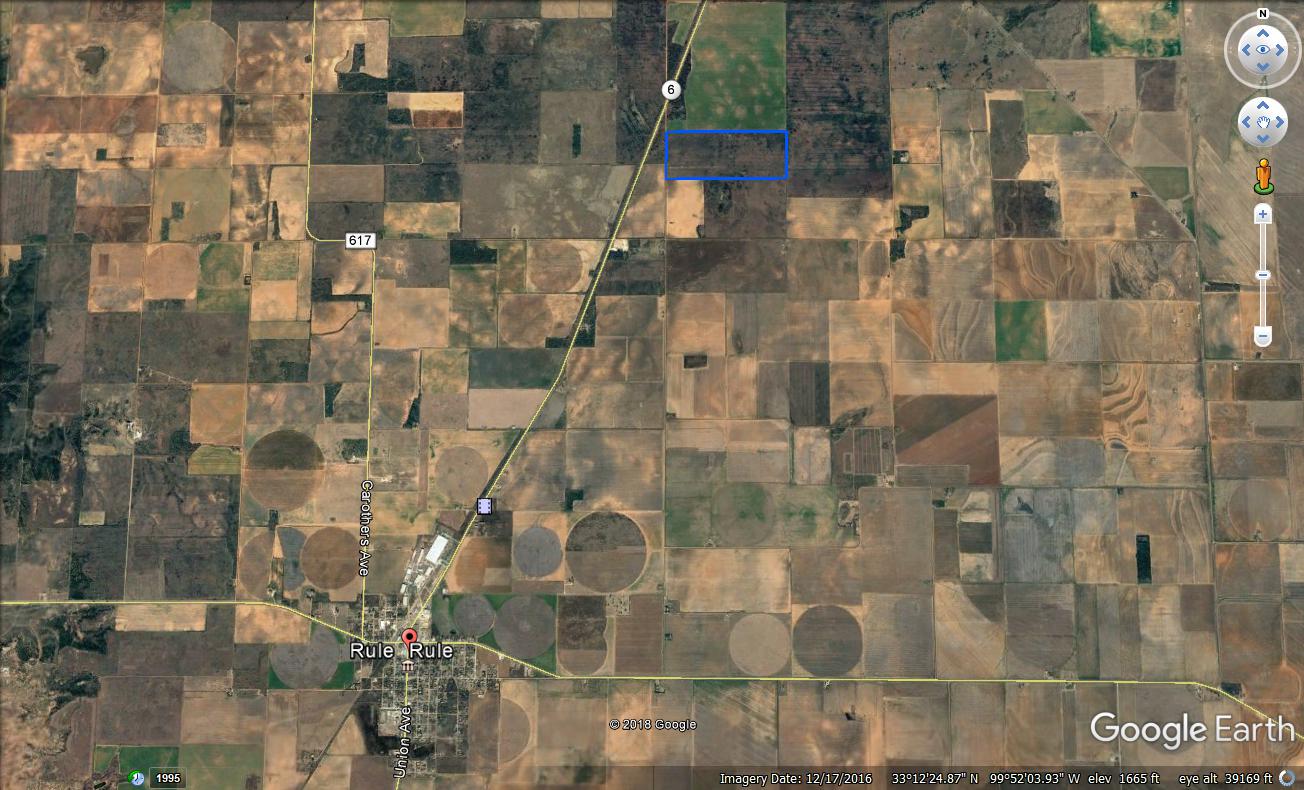Screen dimensions: 1304x790
Task: Open the Rule red placemark pin
Action: coord(409,637)
